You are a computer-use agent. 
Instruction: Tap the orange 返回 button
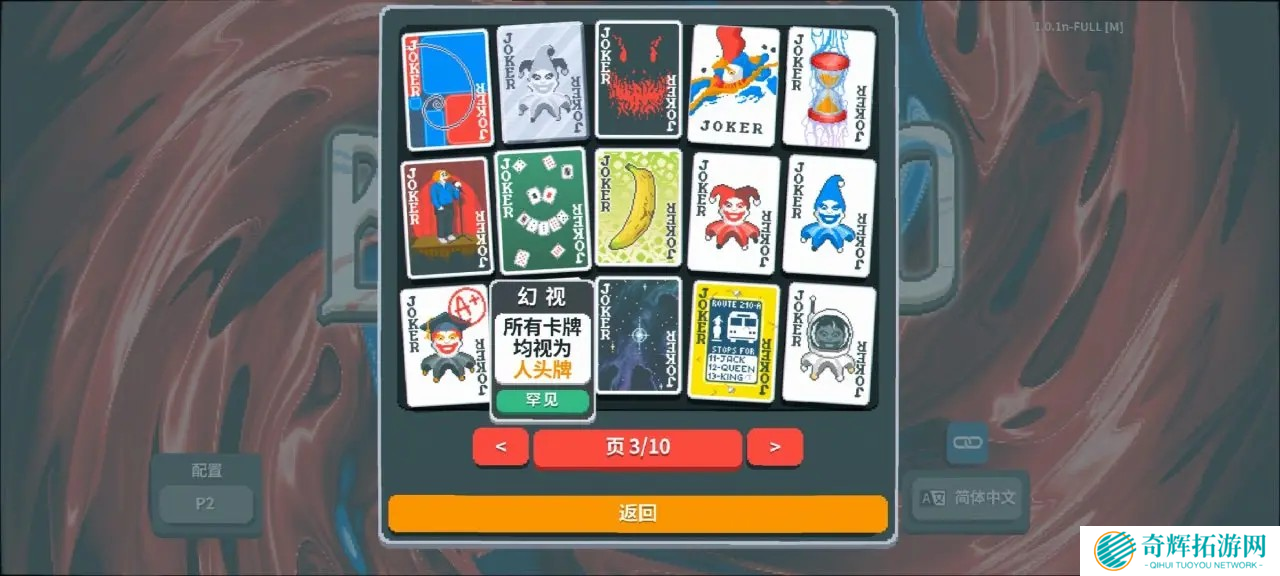[637, 513]
